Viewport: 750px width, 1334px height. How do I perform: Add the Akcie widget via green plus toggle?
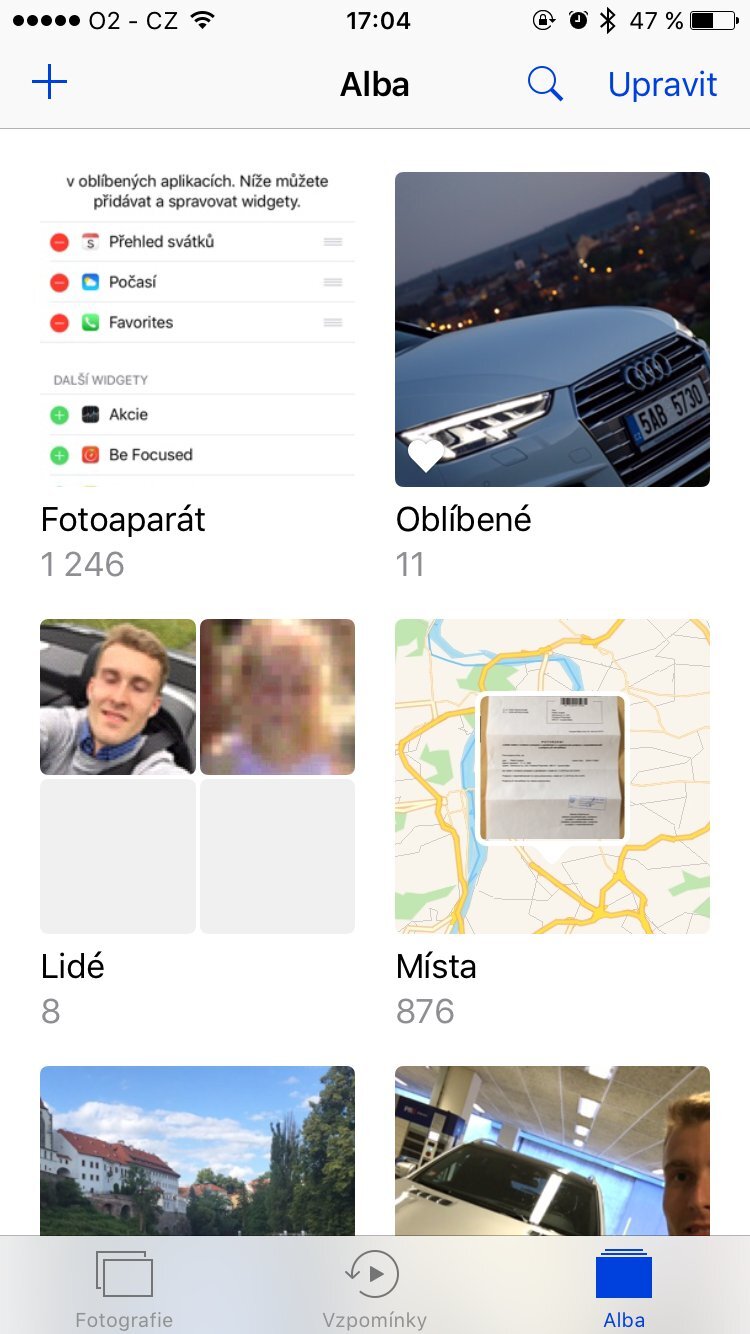[x=58, y=414]
